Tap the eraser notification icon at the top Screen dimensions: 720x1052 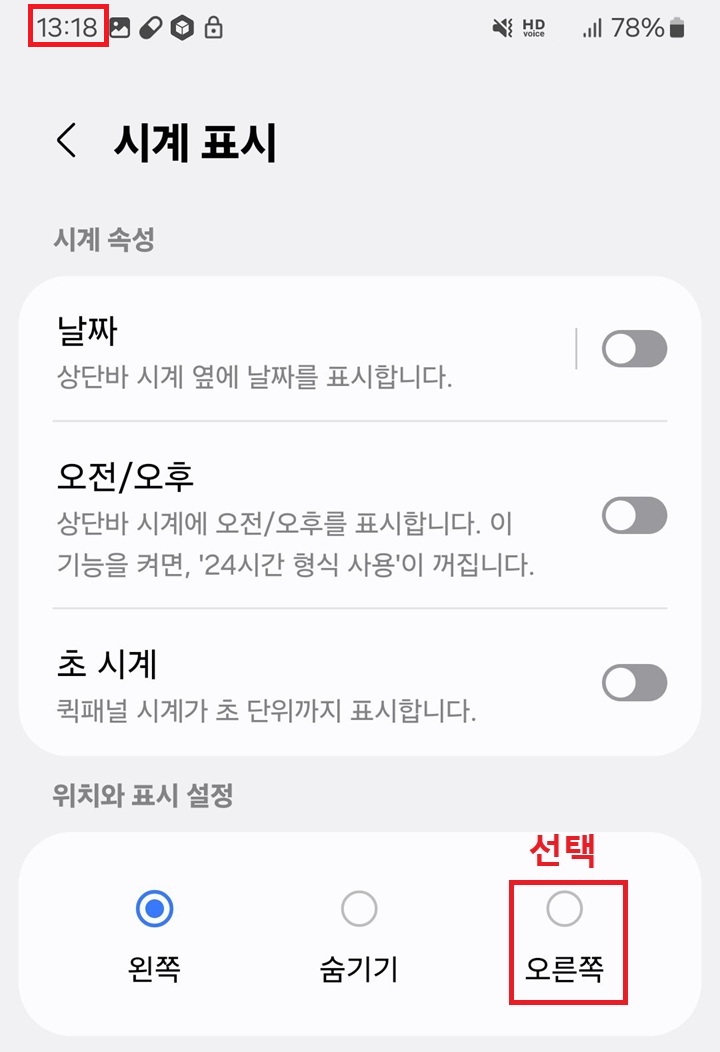[x=152, y=30]
